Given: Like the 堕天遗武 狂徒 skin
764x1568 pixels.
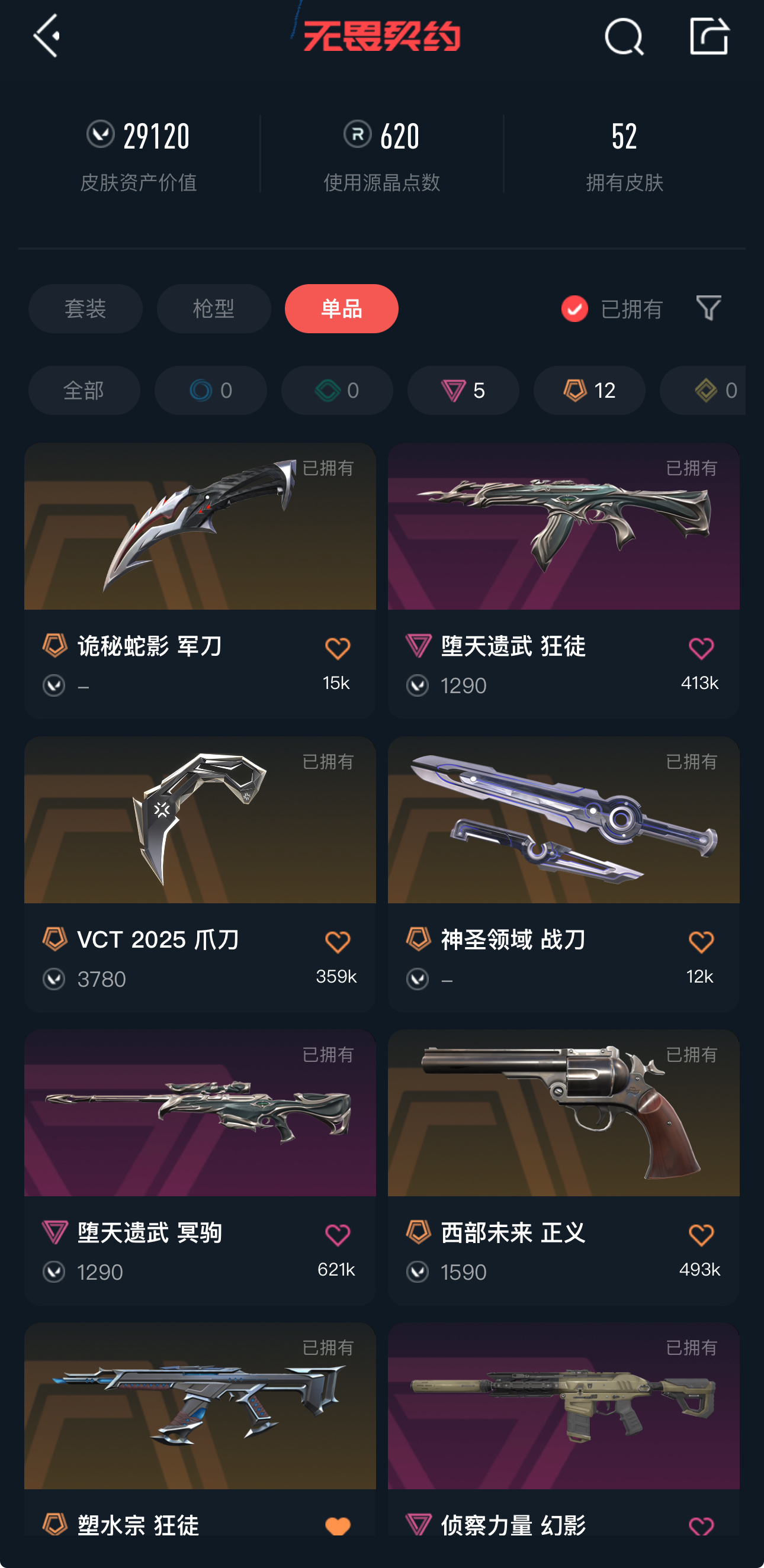Looking at the screenshot, I should tap(701, 649).
